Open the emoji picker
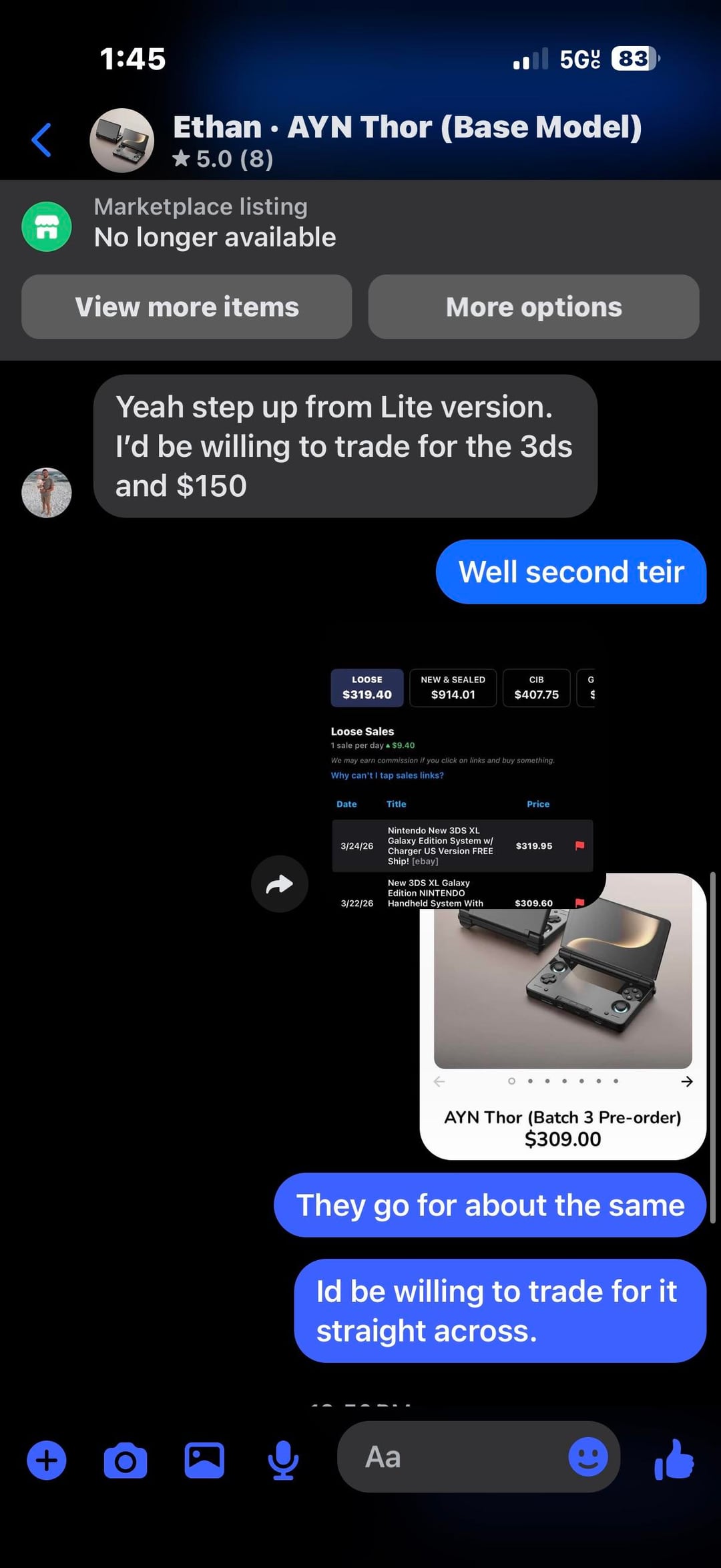The height and width of the screenshot is (1568, 721). (588, 1457)
